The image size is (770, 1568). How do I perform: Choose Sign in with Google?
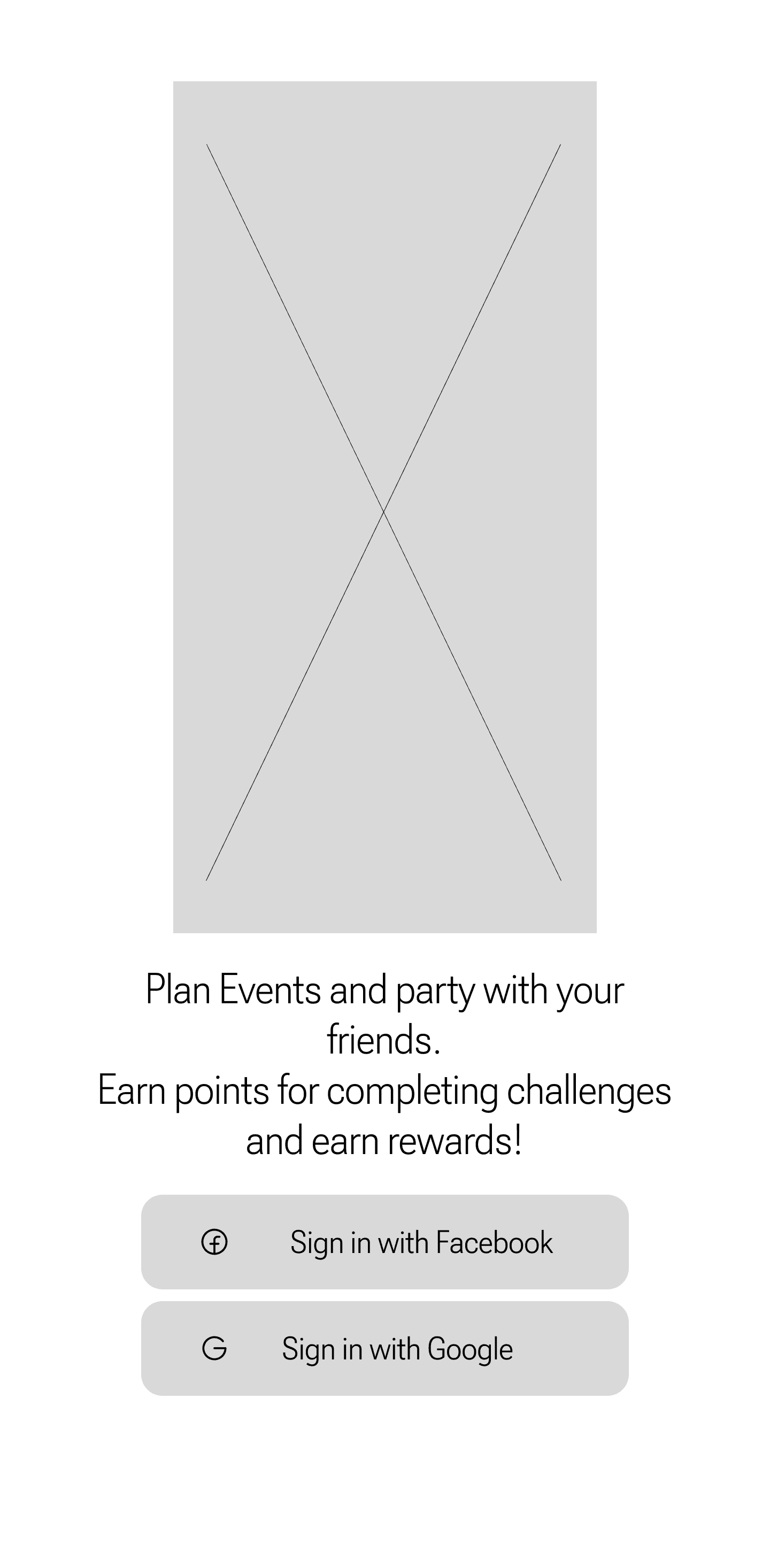pos(384,1348)
